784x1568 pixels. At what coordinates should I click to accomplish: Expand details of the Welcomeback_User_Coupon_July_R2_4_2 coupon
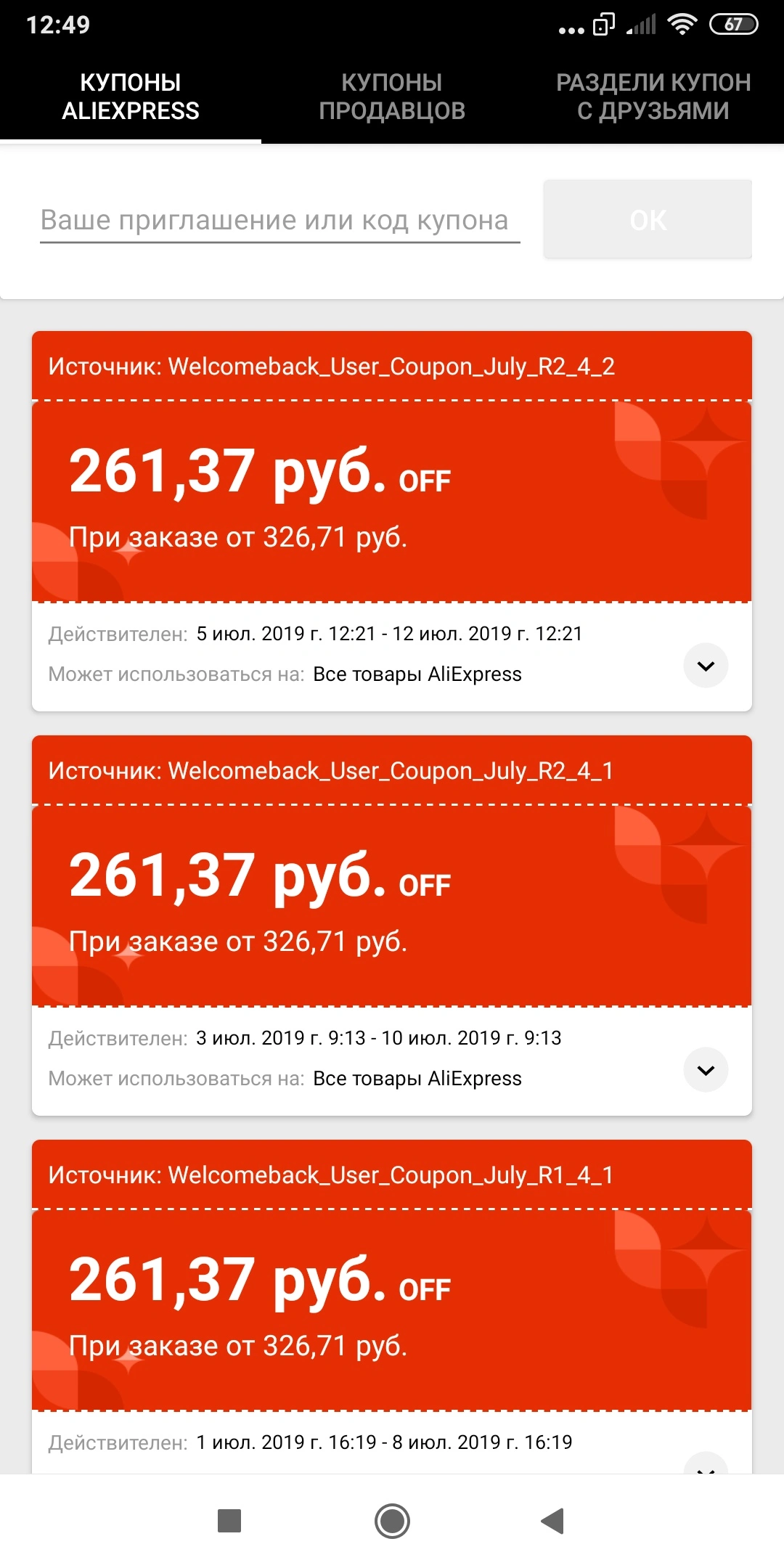pyautogui.click(x=706, y=666)
